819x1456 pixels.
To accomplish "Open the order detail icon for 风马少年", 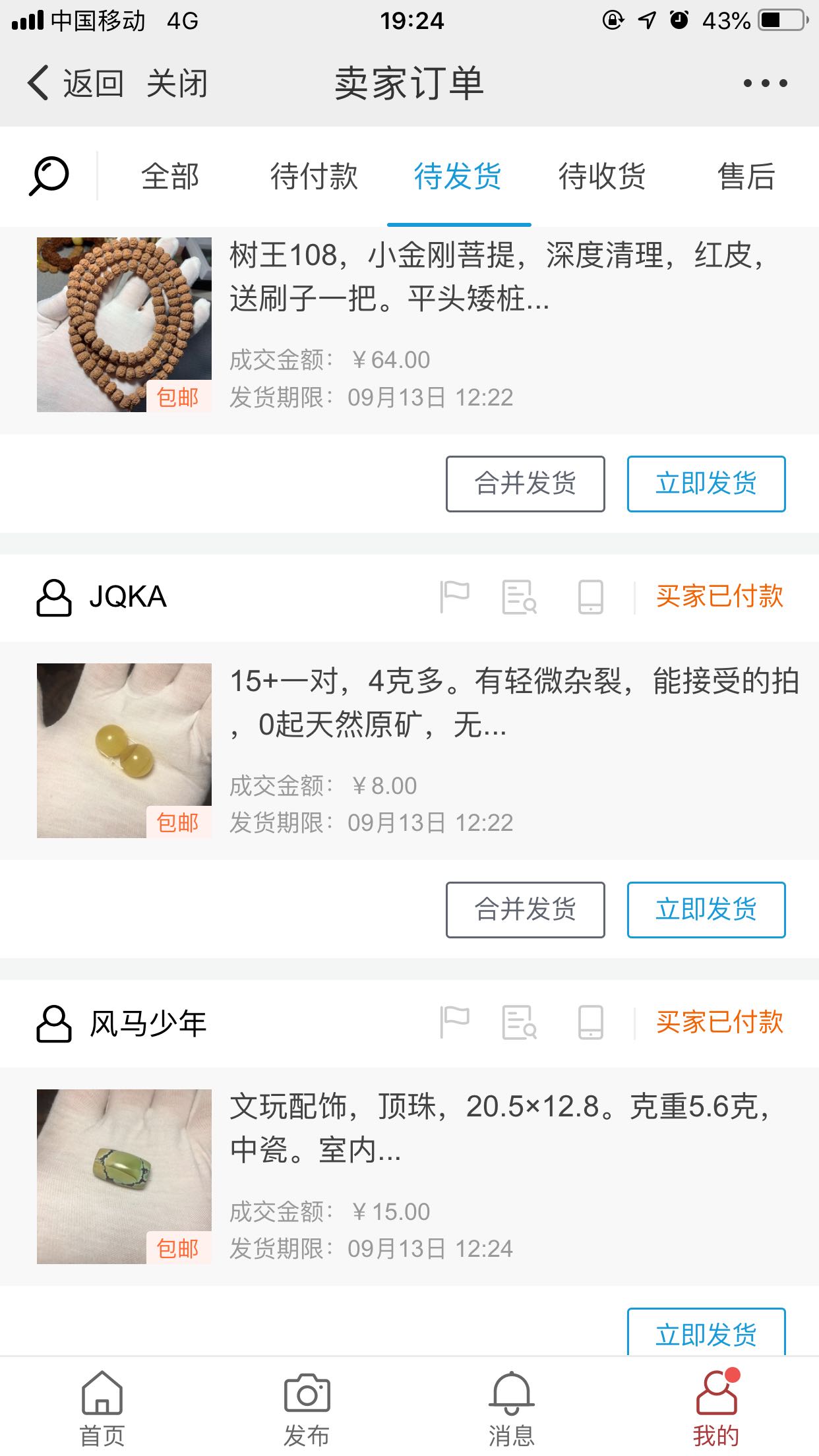I will pyautogui.click(x=519, y=1023).
